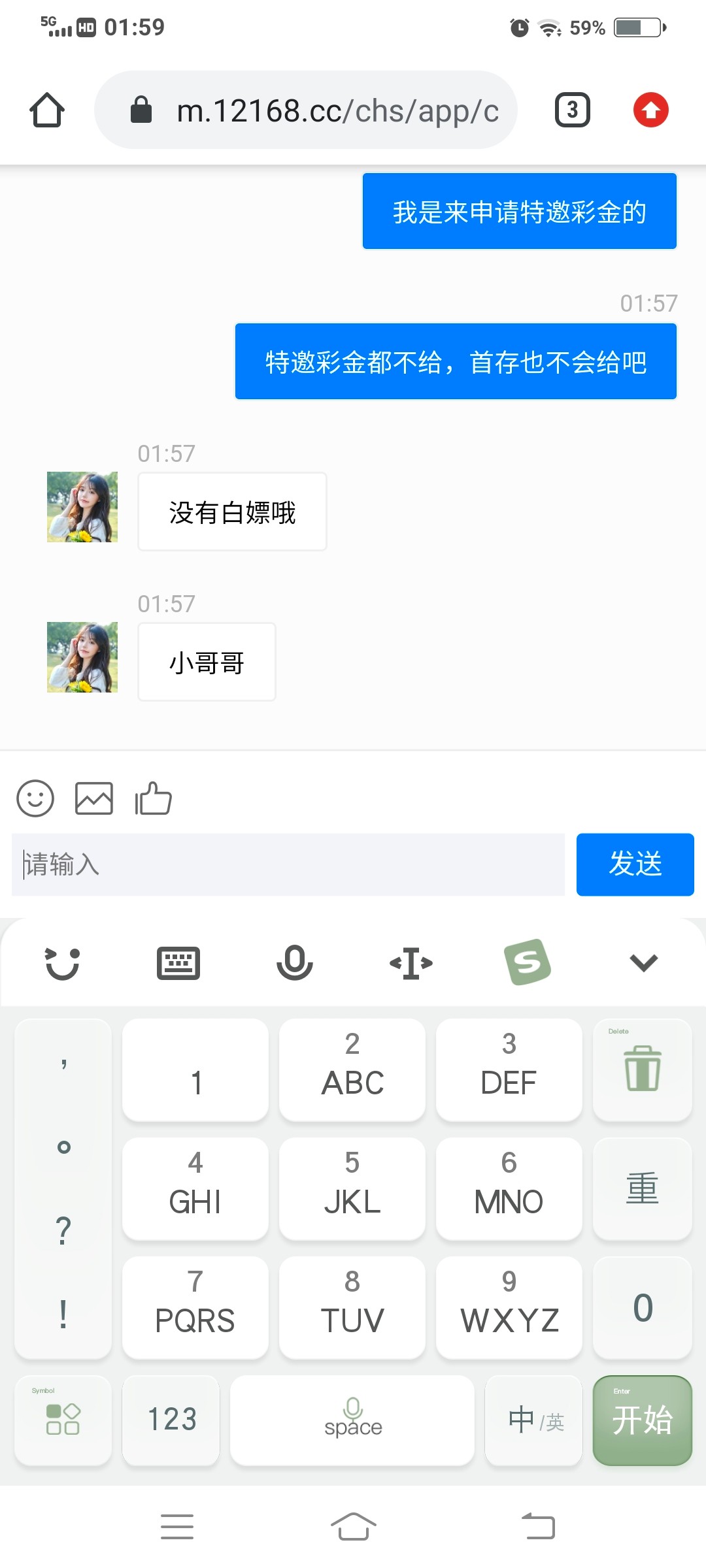Tap the thumbs-up rating icon
Screen dimensions: 706x1568
pyautogui.click(x=153, y=798)
